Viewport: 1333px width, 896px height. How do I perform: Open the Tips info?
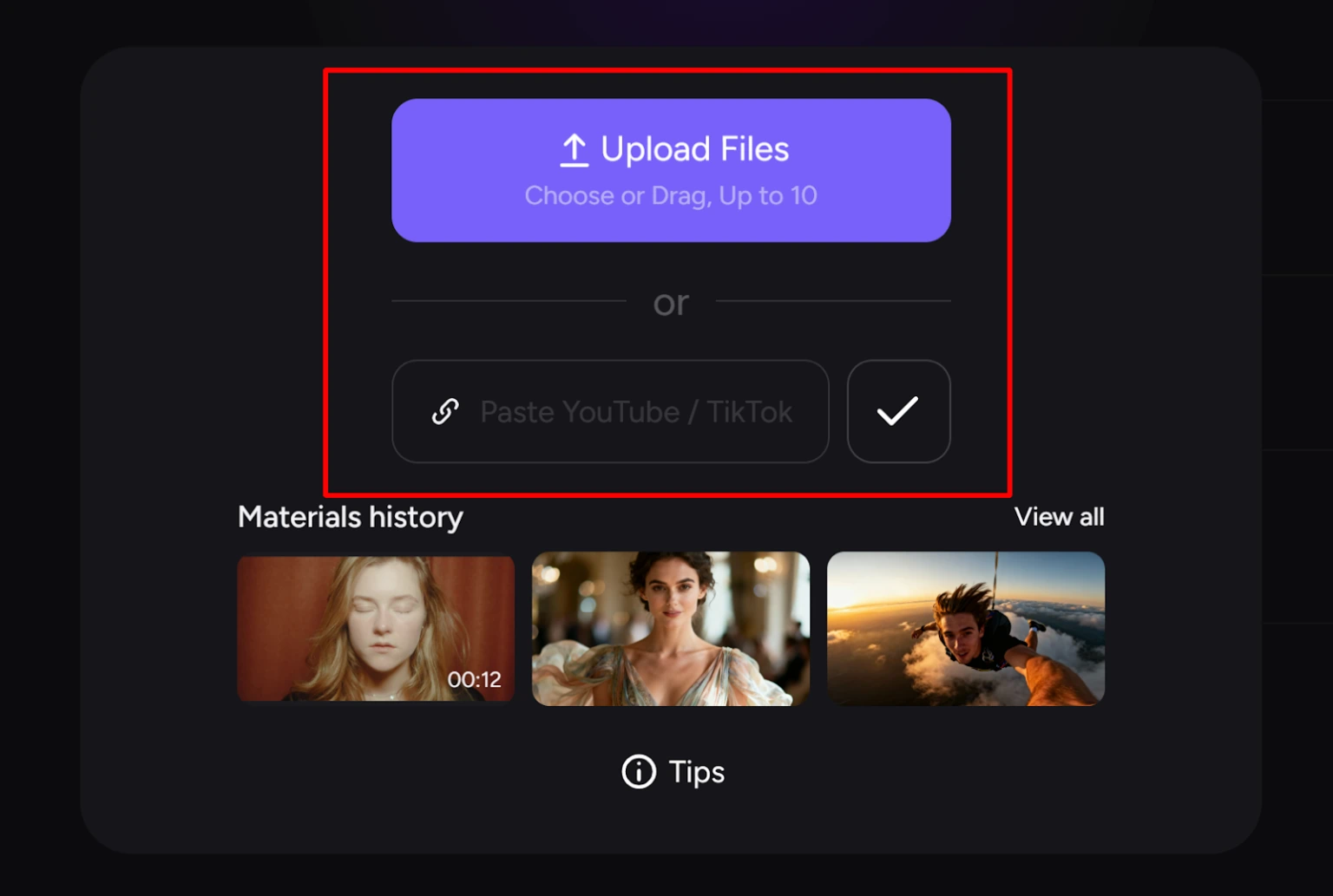coord(673,772)
